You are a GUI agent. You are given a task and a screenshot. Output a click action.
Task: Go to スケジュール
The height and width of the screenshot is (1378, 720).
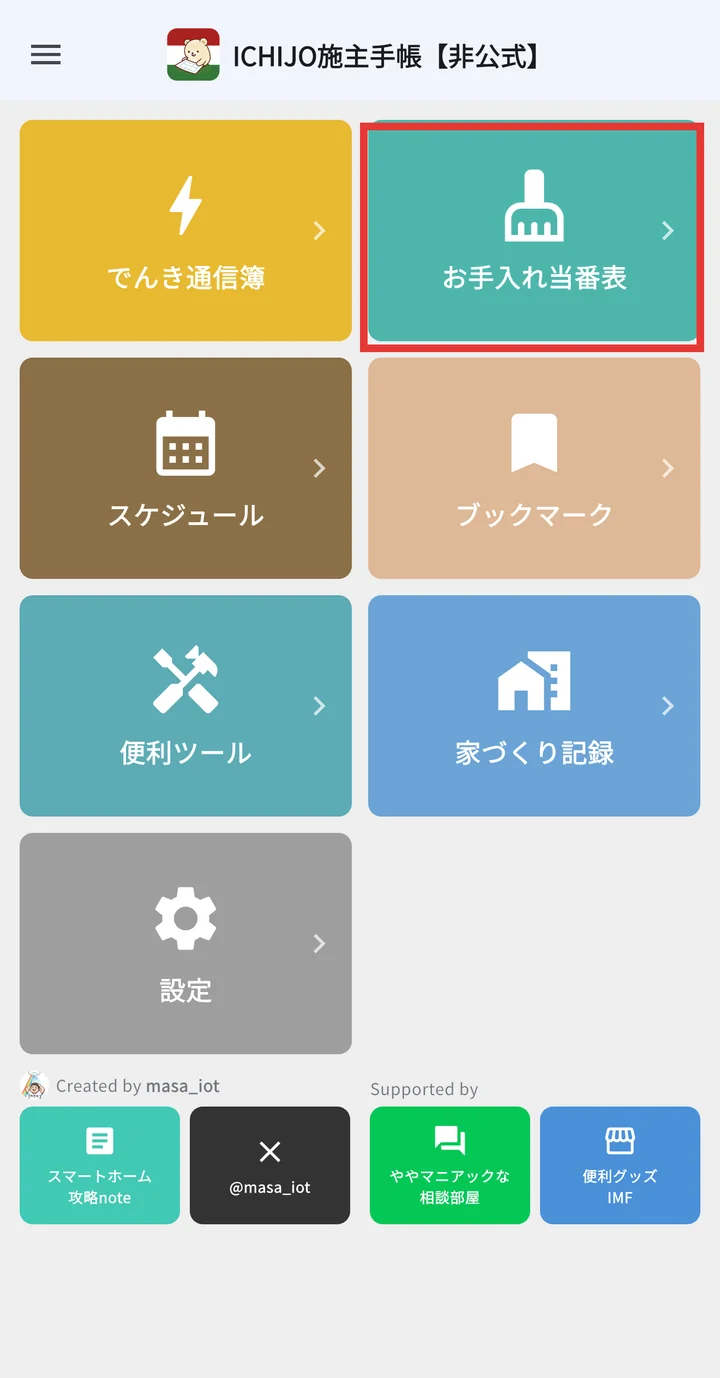pos(186,468)
